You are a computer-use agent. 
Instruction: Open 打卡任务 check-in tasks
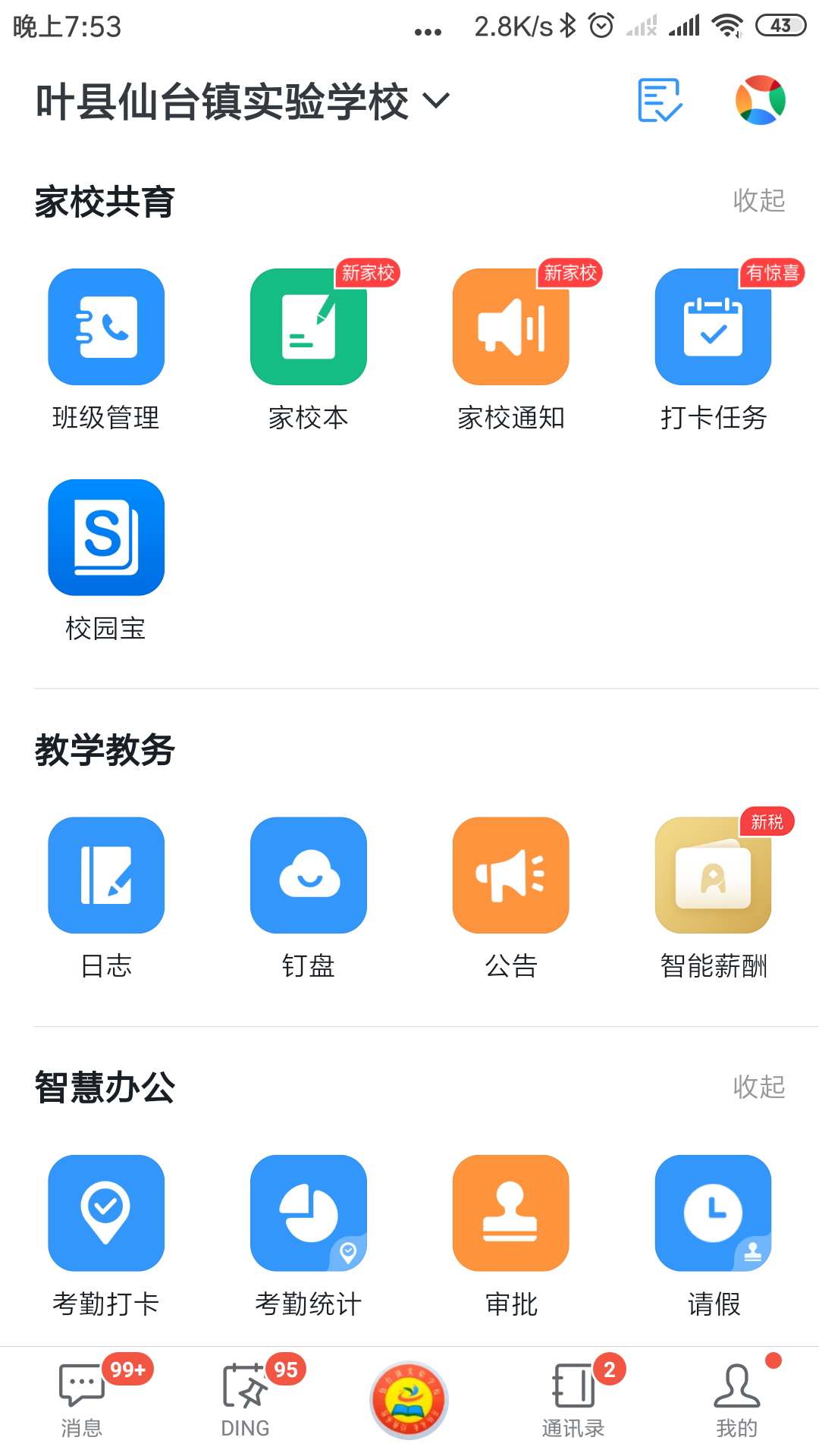click(x=713, y=327)
